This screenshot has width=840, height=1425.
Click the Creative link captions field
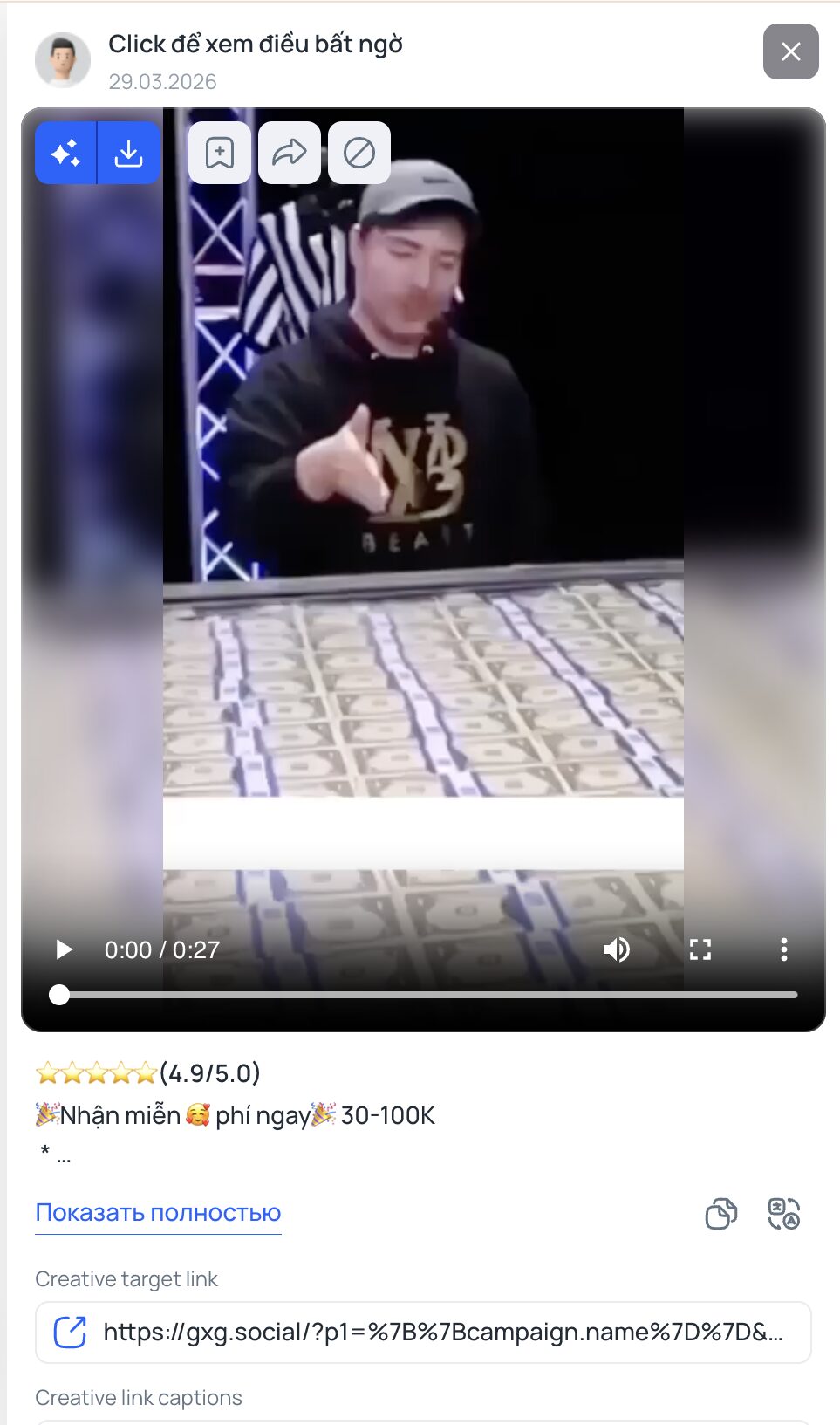(x=138, y=1397)
